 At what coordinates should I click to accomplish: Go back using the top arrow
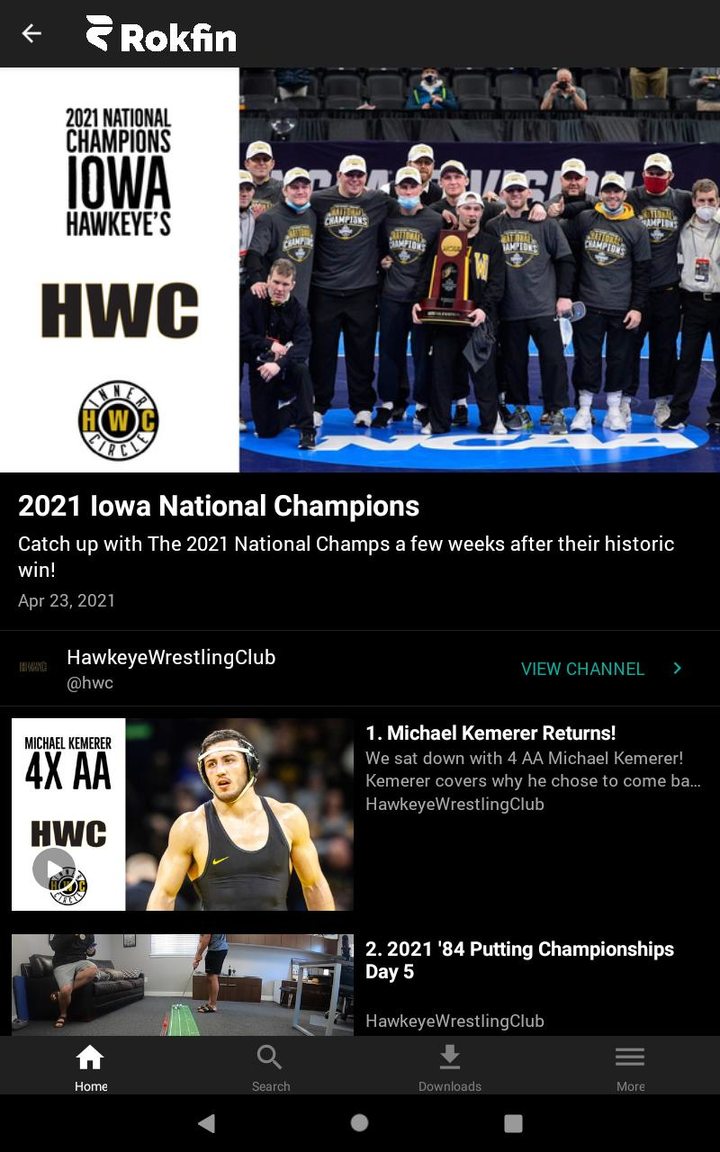click(32, 34)
